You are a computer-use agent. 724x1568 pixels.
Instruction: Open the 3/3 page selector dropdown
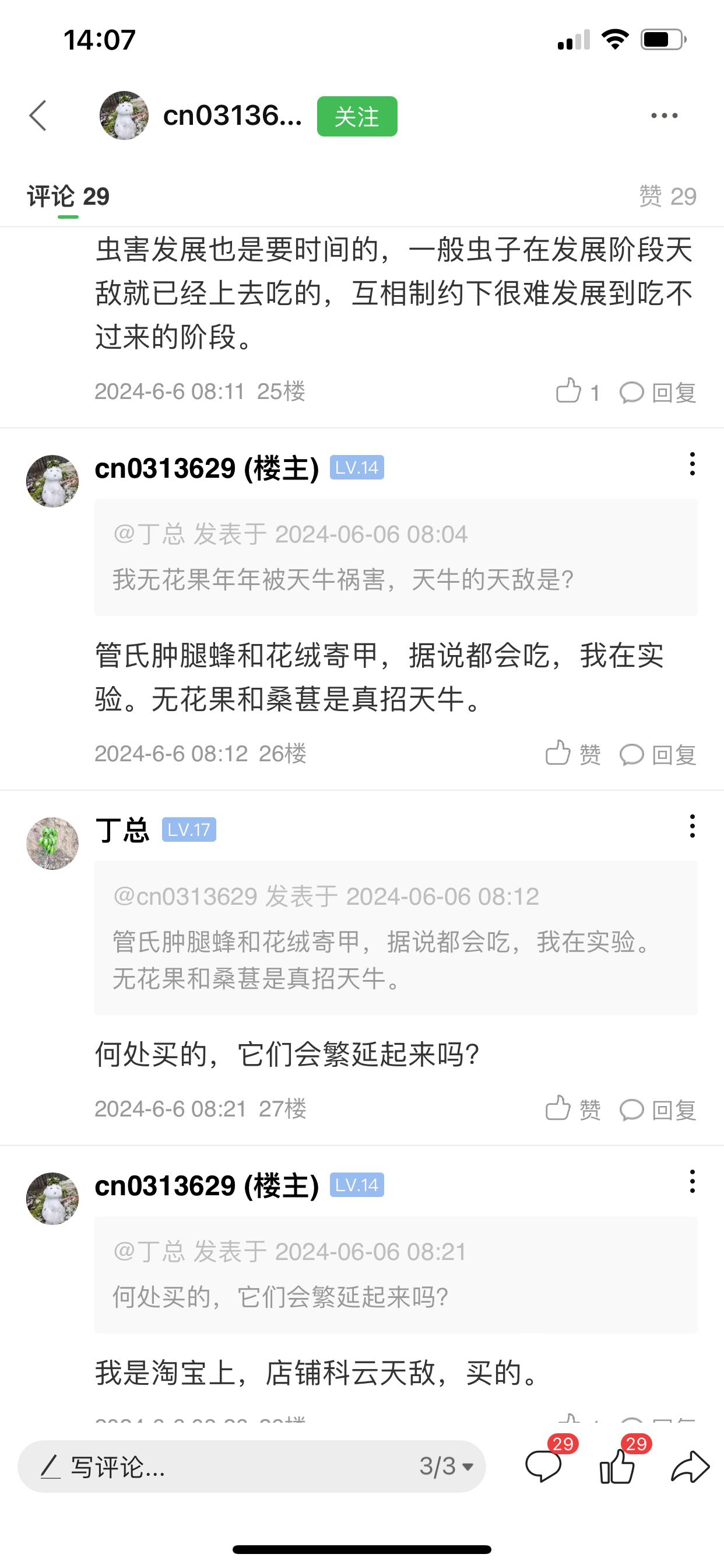tap(446, 1466)
